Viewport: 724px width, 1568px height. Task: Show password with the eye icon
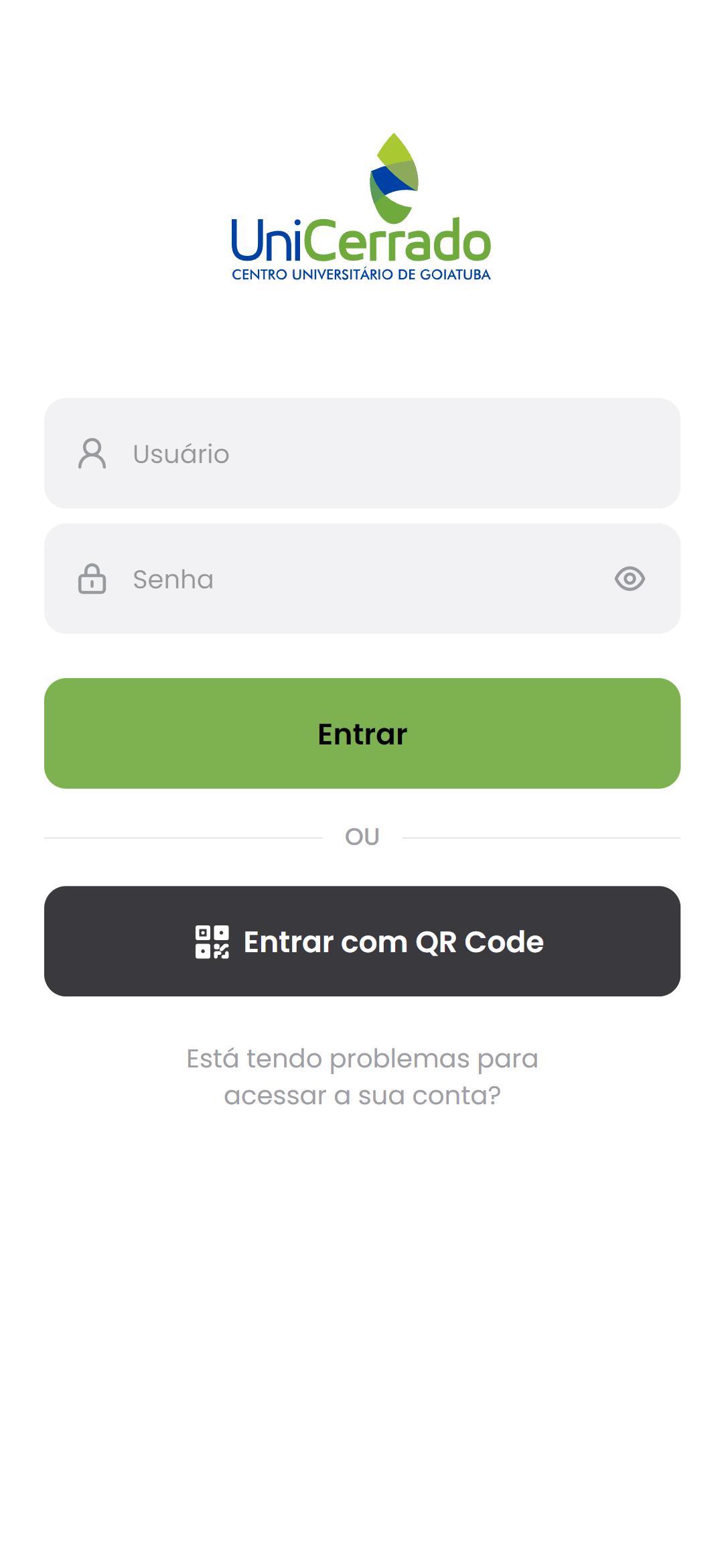630,579
